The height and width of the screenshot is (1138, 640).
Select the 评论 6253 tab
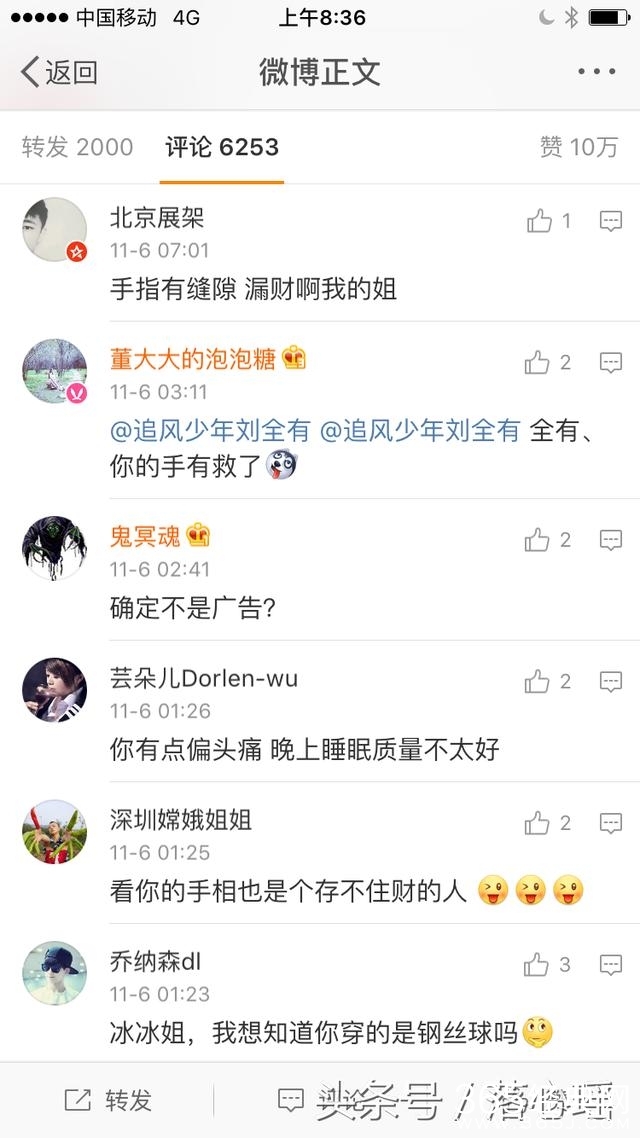[222, 147]
